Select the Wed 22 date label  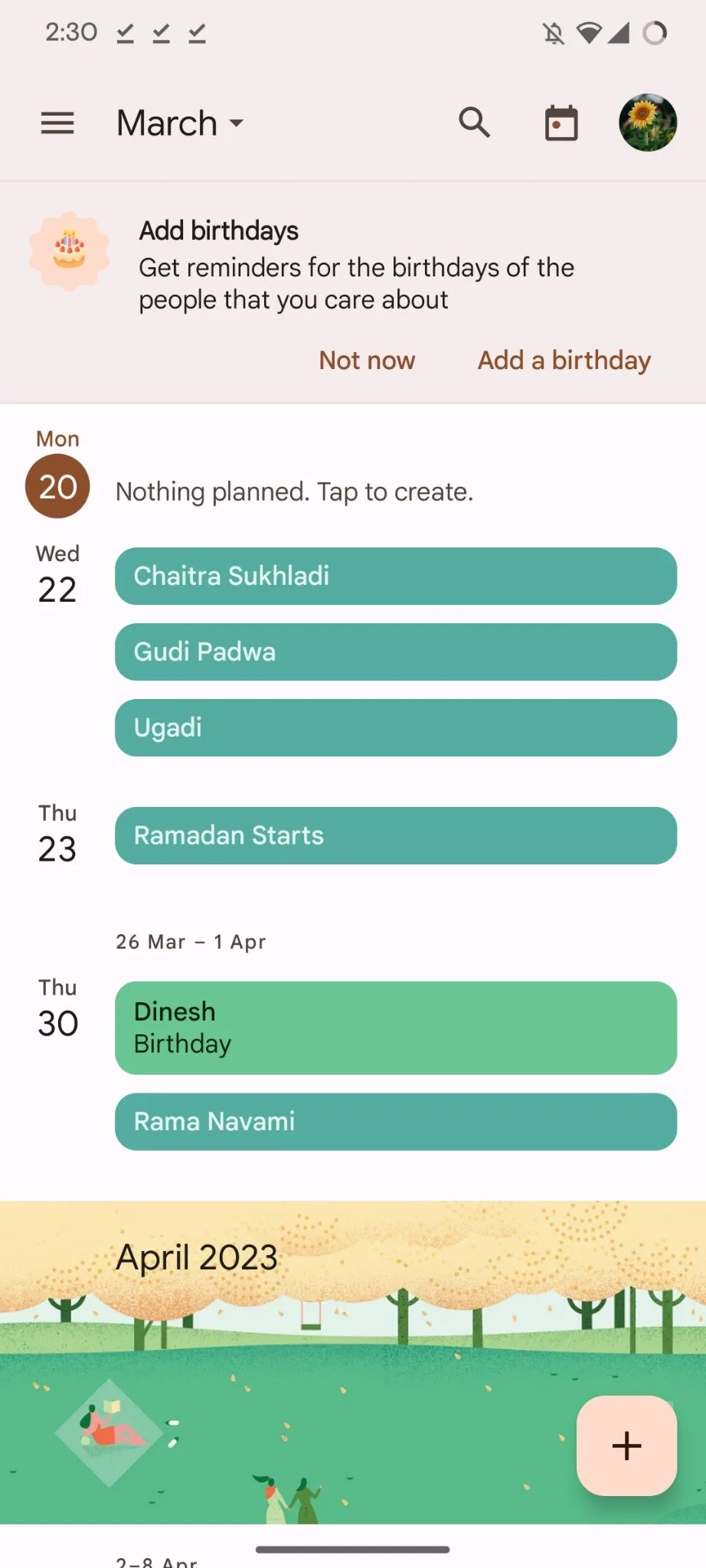57,576
